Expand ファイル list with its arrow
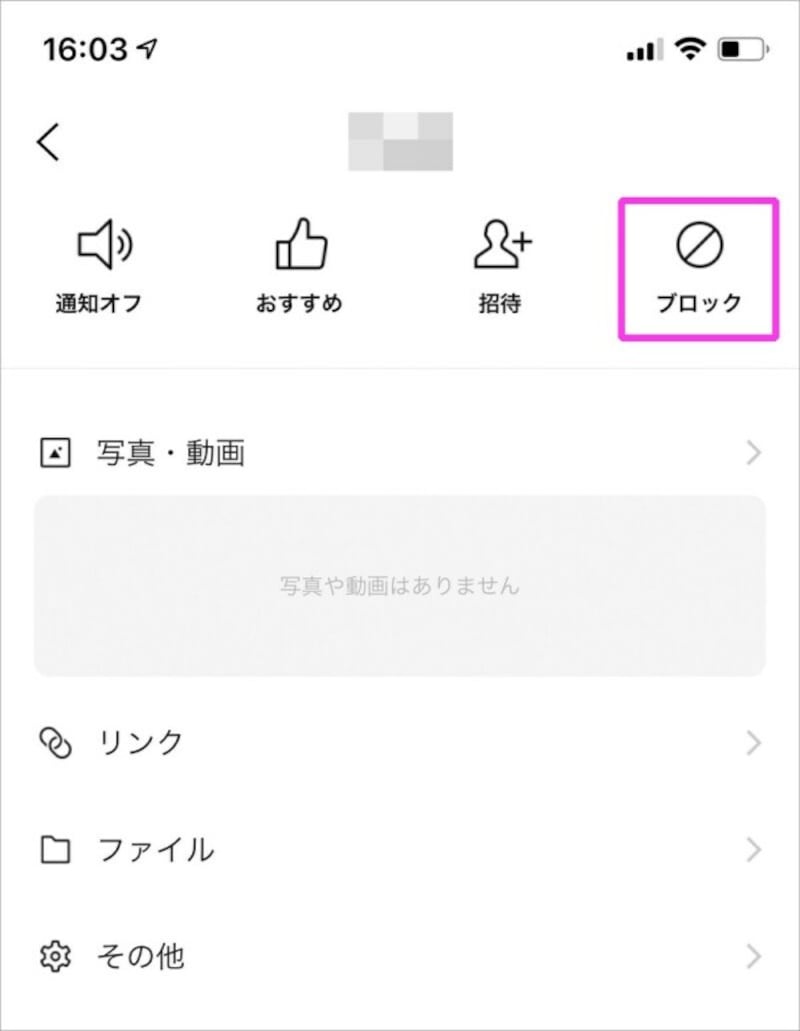The height and width of the screenshot is (1031, 800). click(x=755, y=850)
